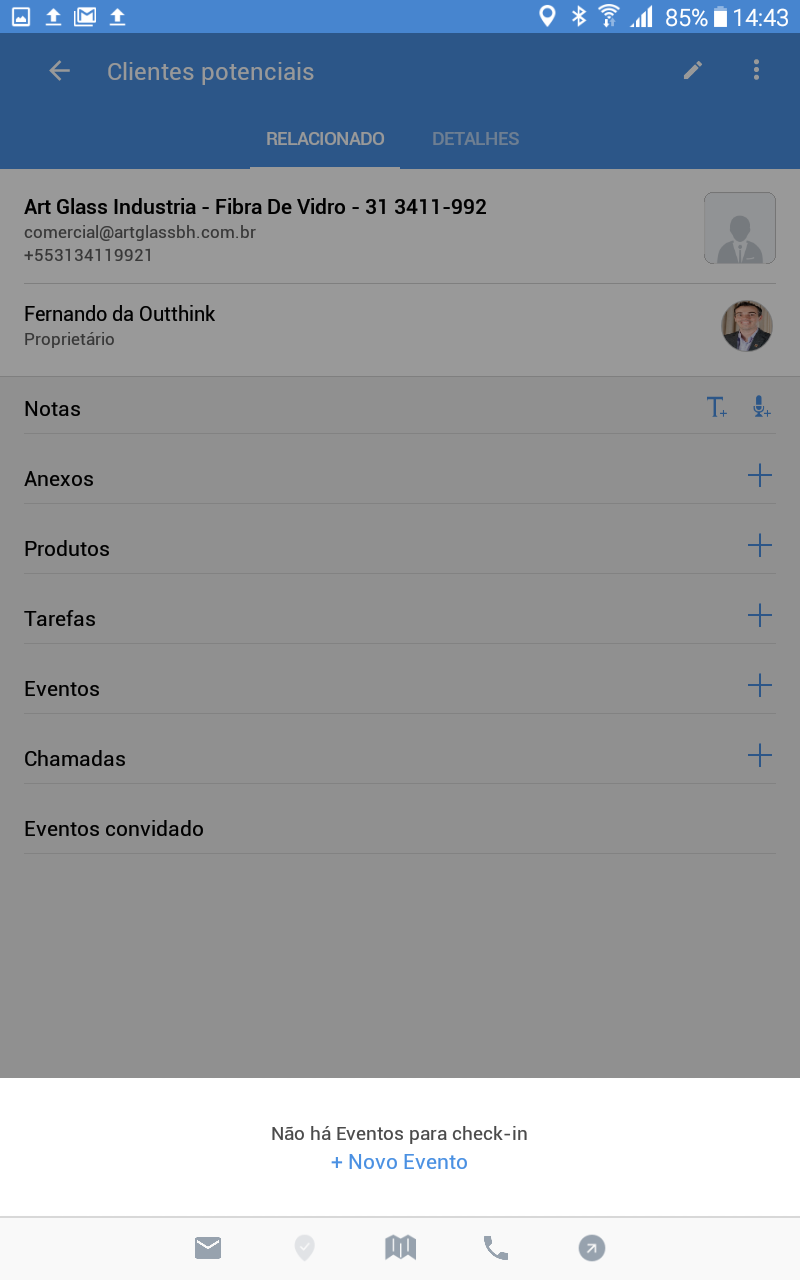Open the overflow menu
Viewport: 800px width, 1280px height.
(756, 70)
